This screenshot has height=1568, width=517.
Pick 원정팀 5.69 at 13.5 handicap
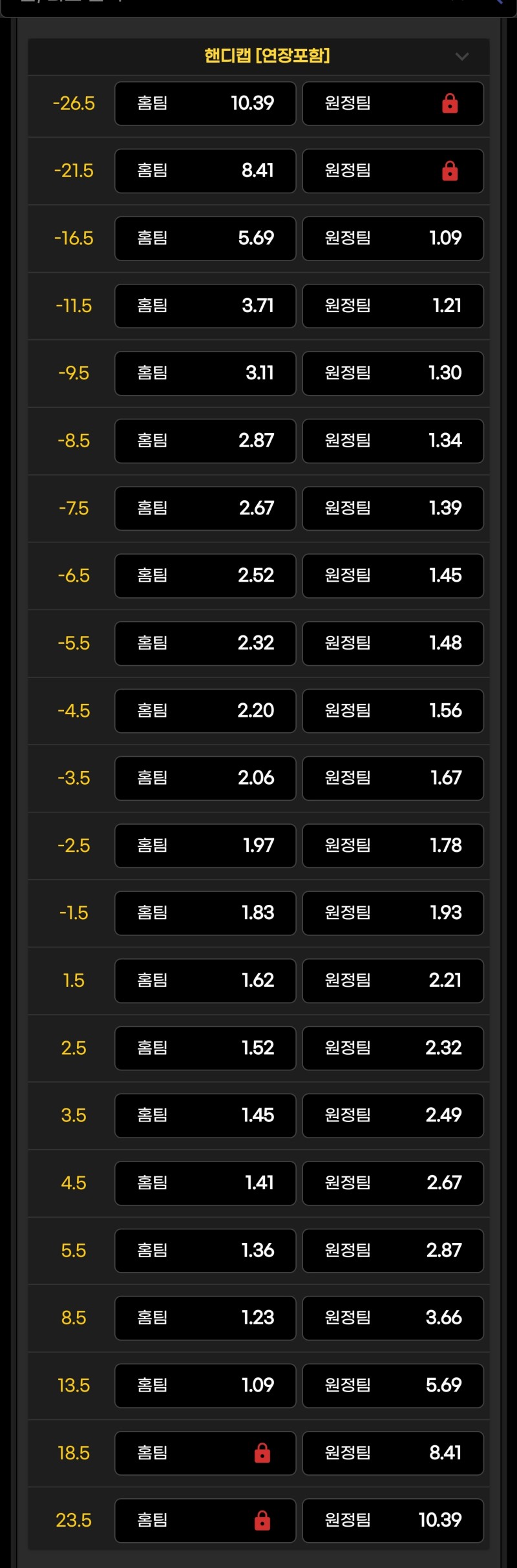(392, 1385)
